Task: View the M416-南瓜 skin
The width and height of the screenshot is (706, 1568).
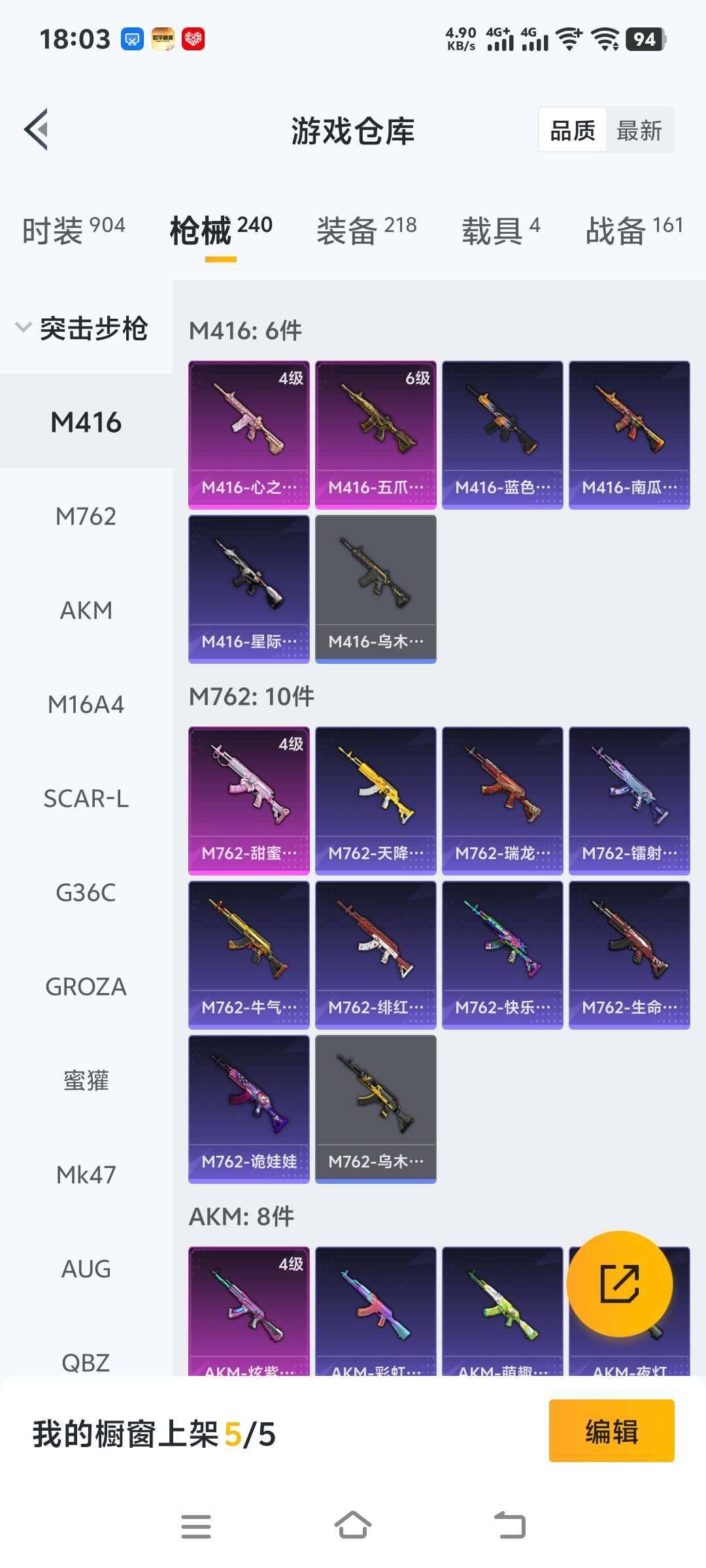Action: [x=629, y=434]
